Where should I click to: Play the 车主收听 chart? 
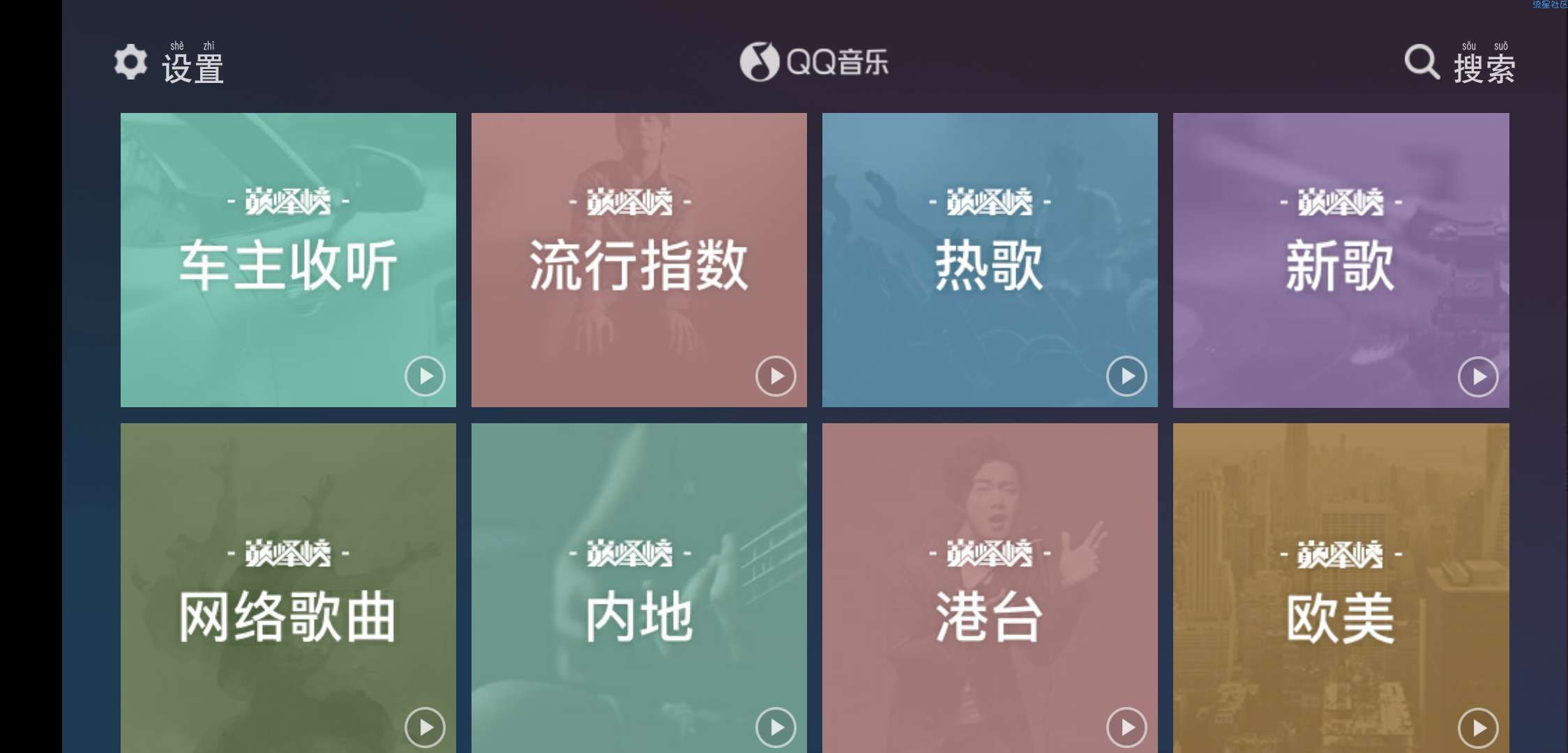tap(425, 376)
